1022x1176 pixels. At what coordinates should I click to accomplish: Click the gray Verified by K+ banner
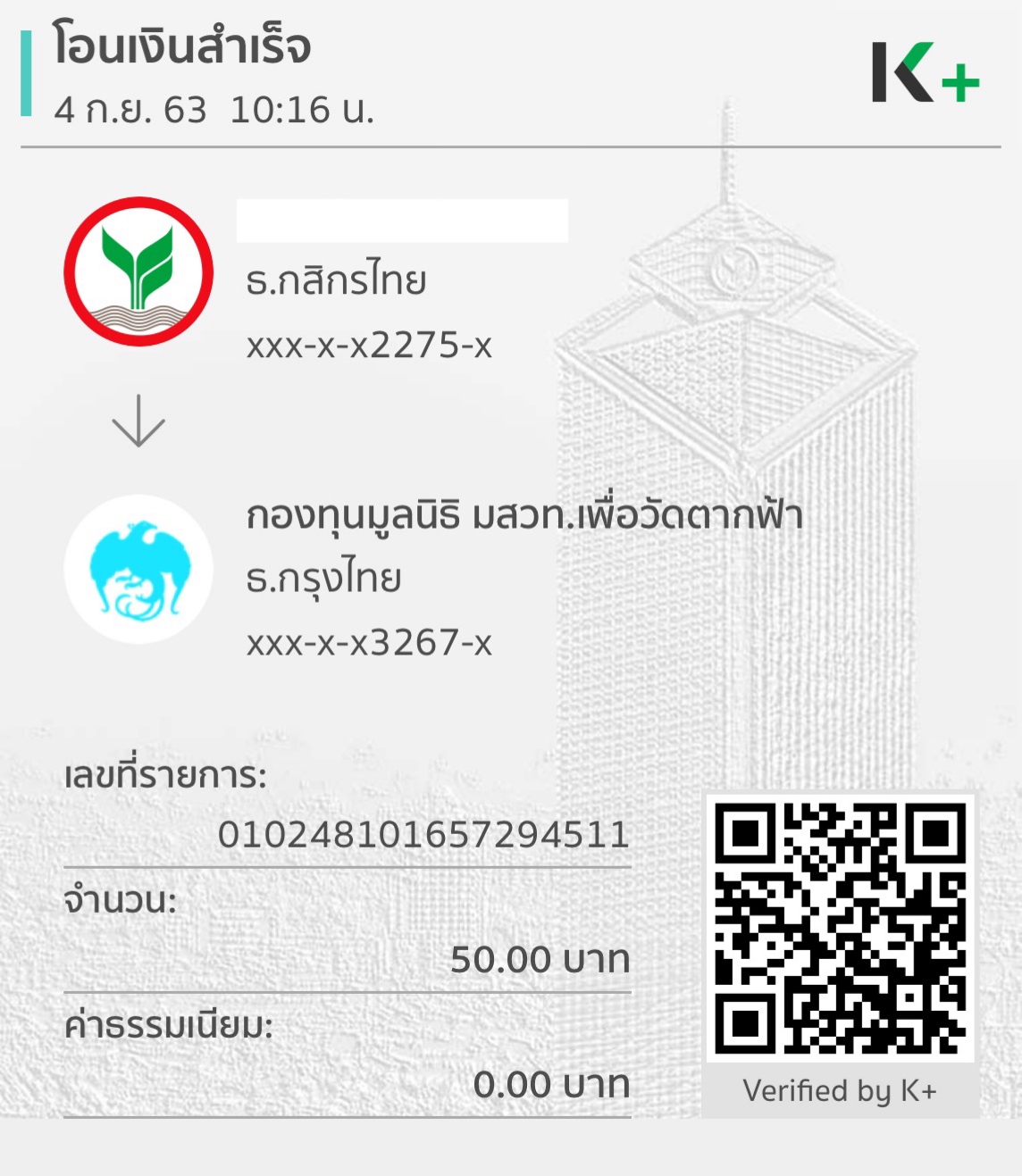click(840, 1088)
